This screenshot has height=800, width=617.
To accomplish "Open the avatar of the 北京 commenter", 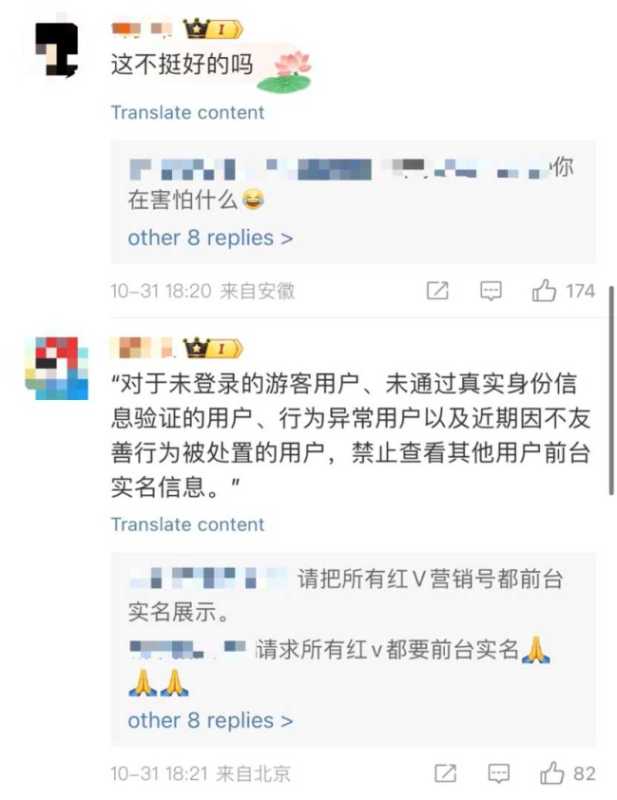I will 62,368.
